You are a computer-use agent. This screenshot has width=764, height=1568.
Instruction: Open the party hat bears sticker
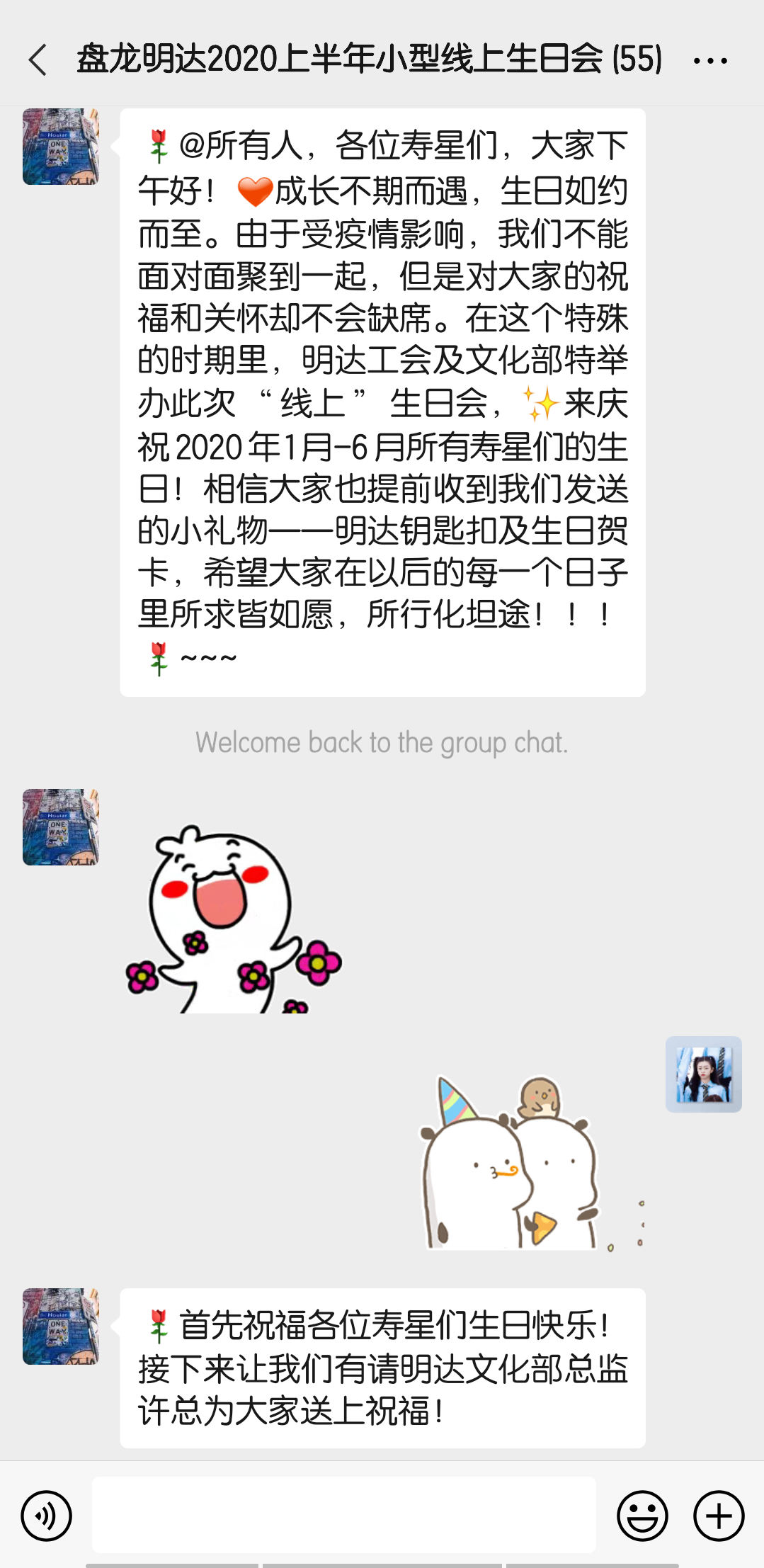click(x=524, y=1163)
